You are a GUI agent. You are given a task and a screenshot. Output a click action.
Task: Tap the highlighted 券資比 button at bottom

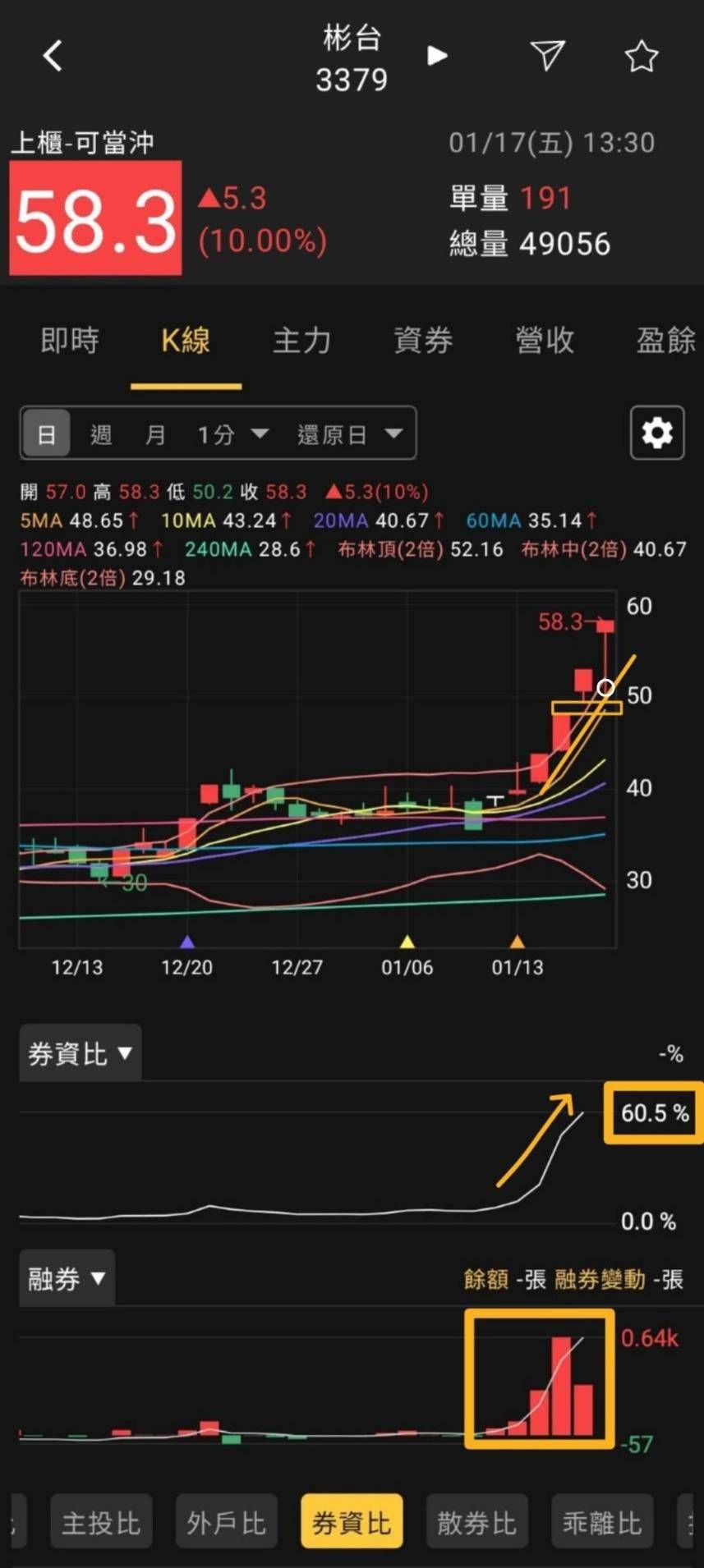click(x=352, y=1520)
